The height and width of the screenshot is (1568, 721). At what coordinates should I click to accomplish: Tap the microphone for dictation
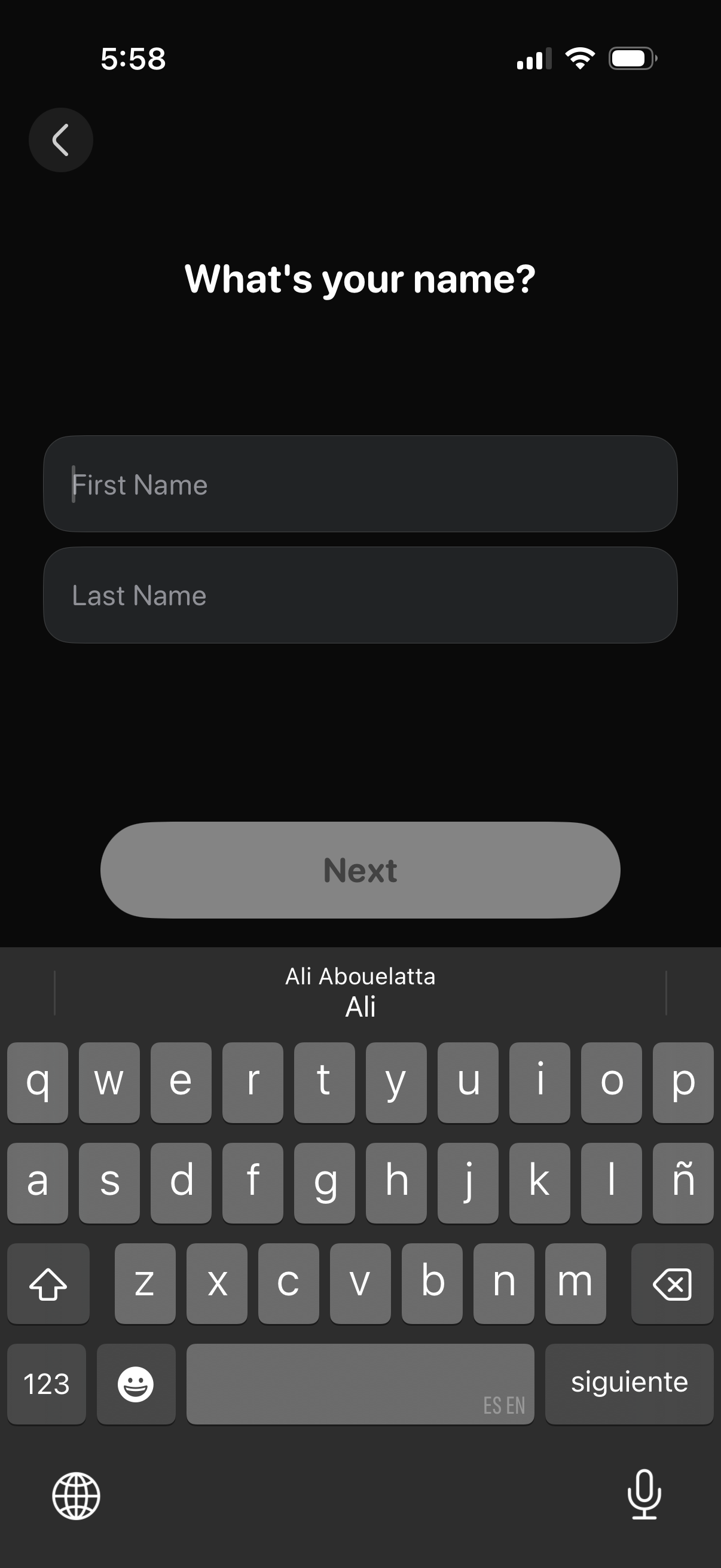(644, 1497)
